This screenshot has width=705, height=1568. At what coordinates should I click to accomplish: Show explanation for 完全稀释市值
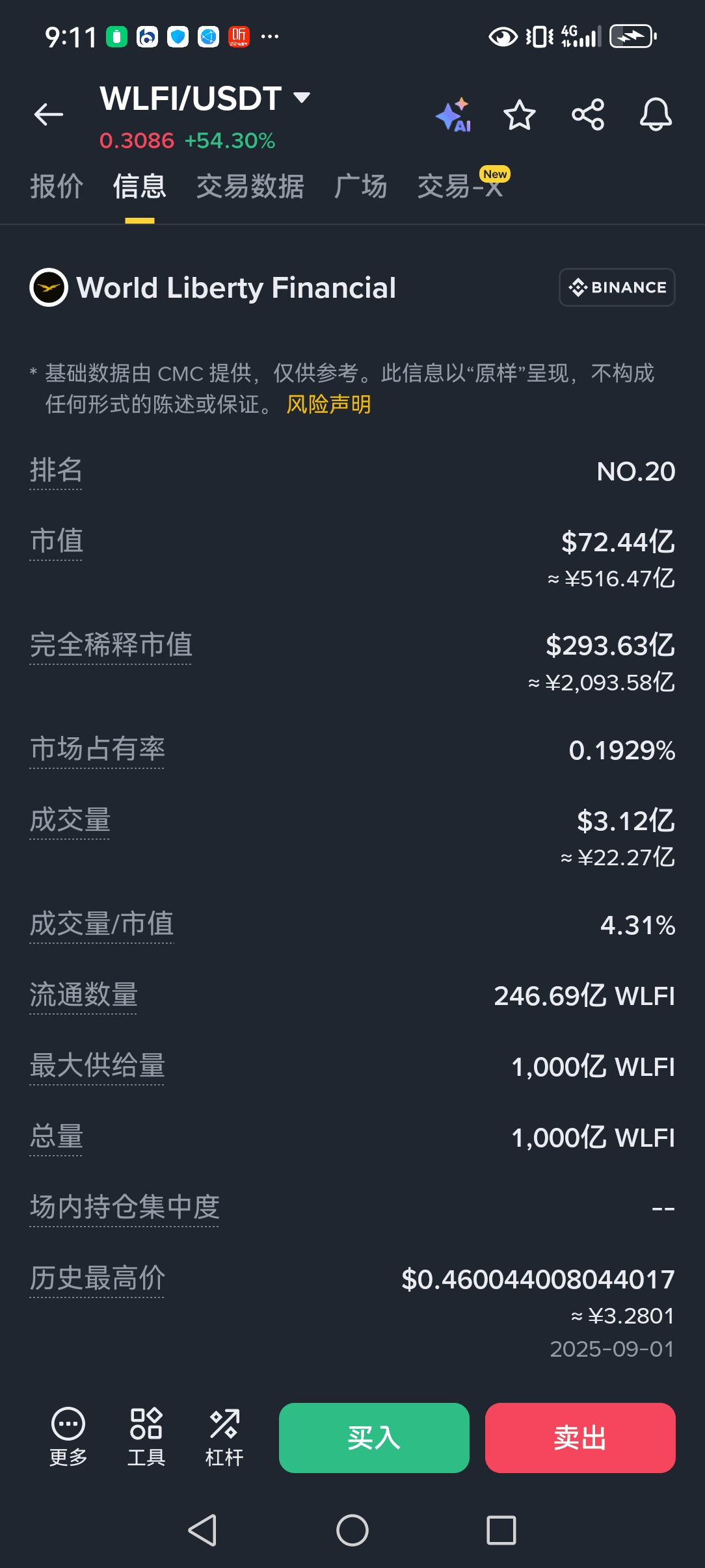111,646
